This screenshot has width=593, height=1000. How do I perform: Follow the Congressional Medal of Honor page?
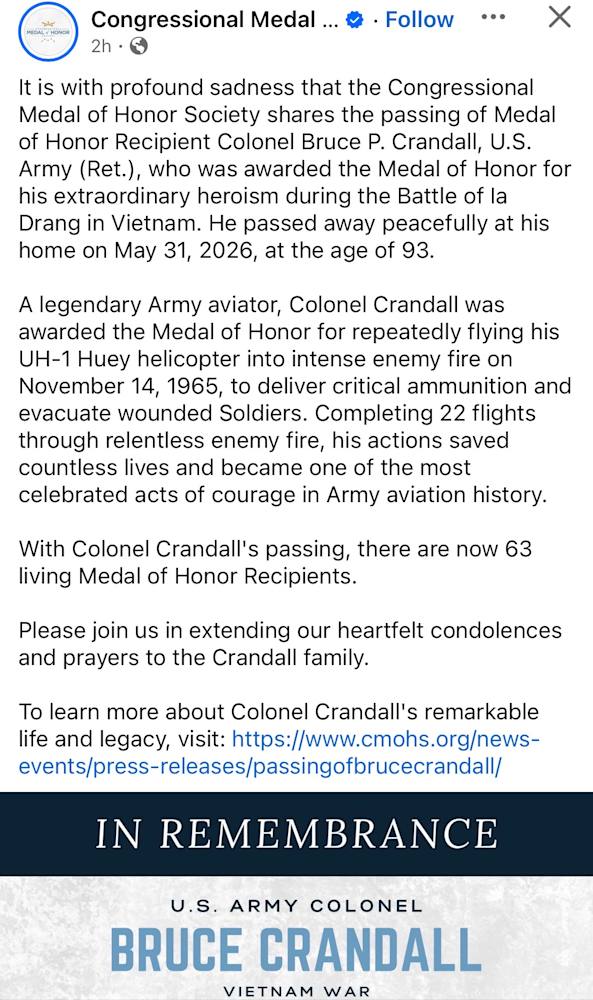(419, 19)
